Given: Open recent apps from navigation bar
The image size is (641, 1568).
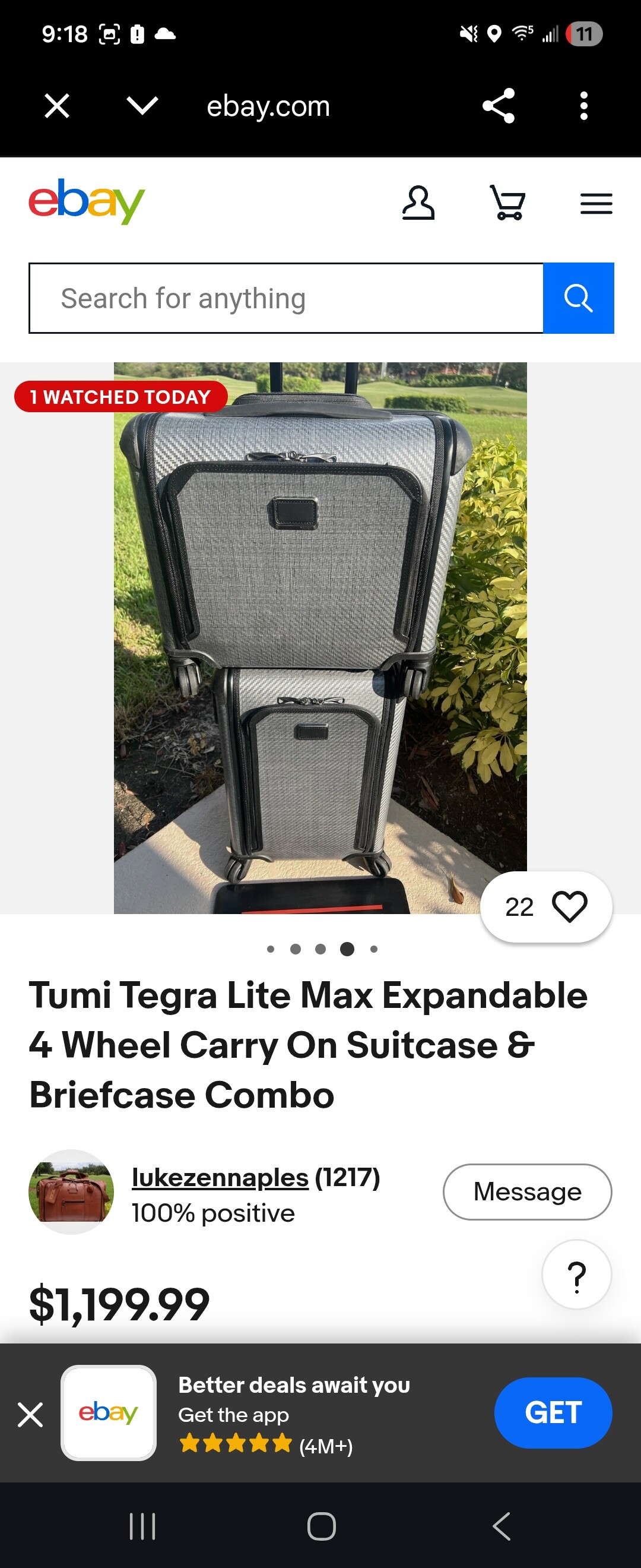Looking at the screenshot, I should (x=142, y=1526).
